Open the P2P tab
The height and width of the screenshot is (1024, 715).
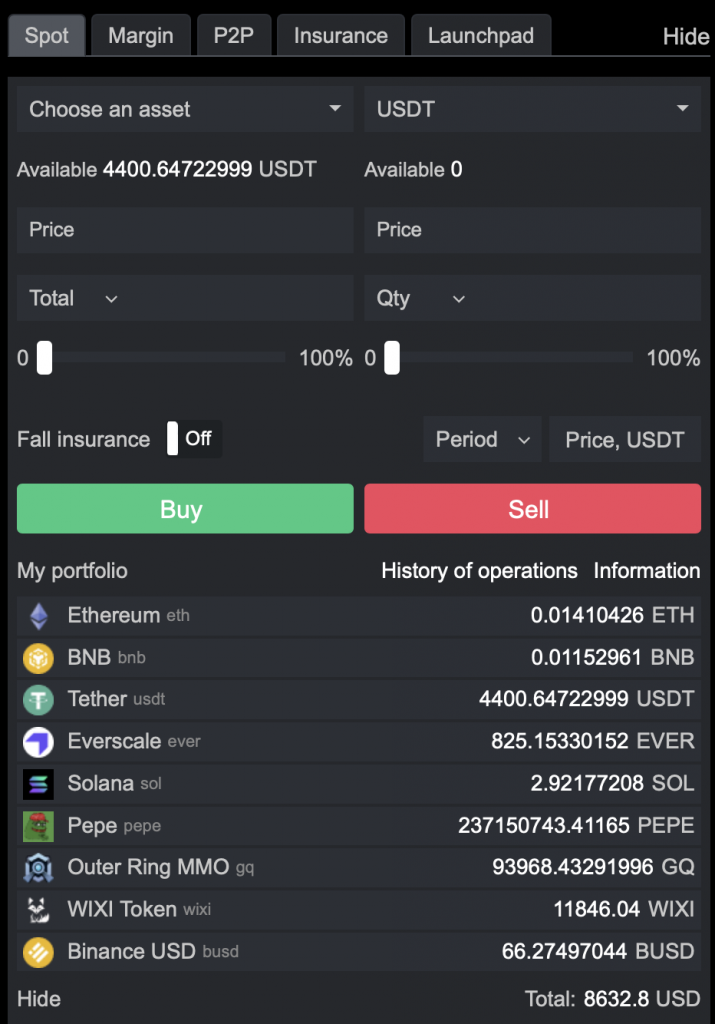(233, 36)
